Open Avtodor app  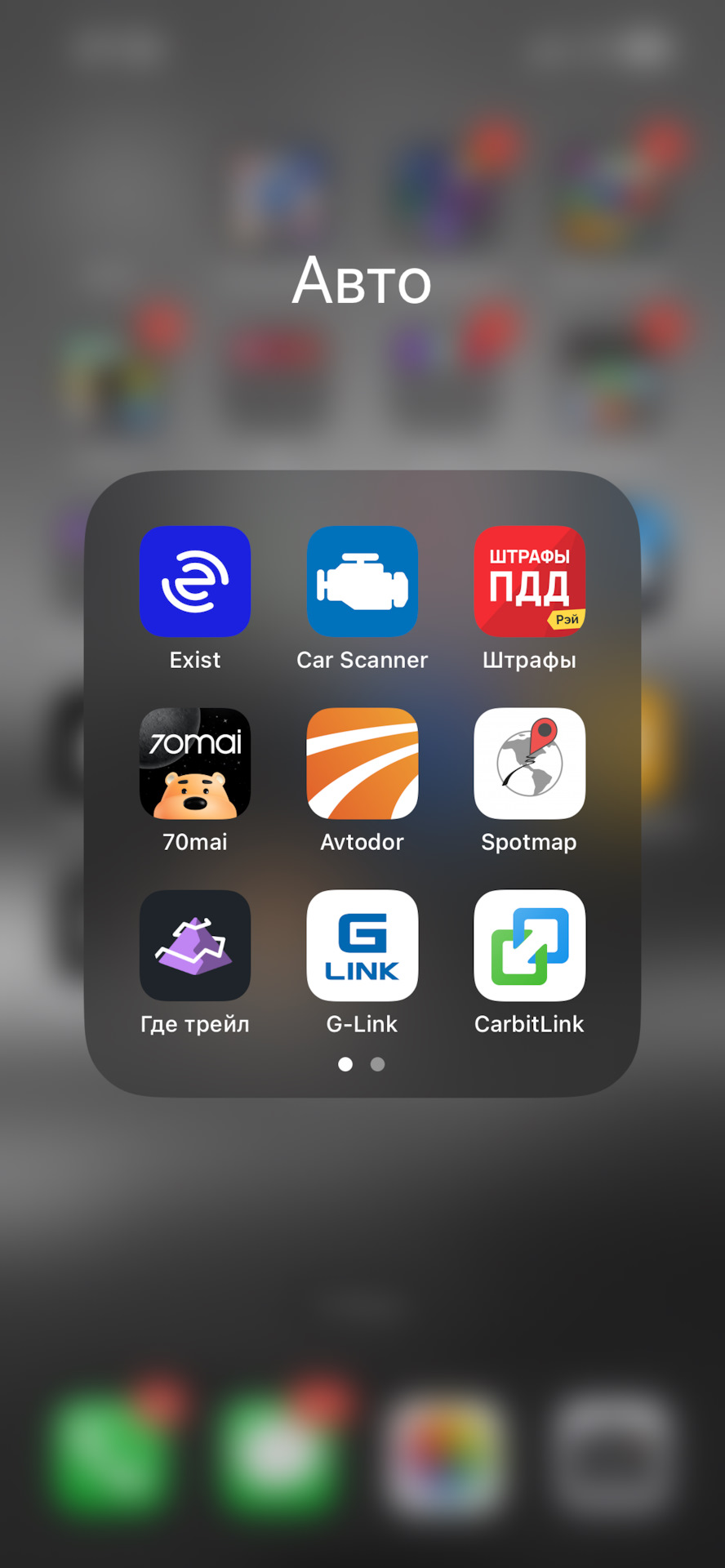(x=362, y=764)
